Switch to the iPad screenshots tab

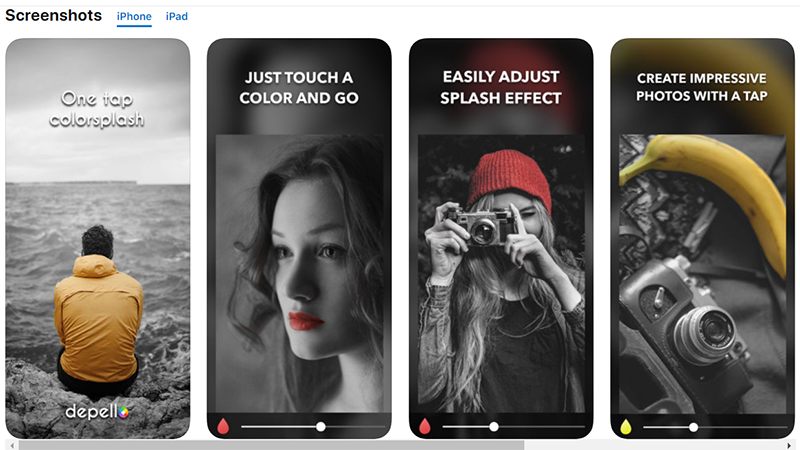pyautogui.click(x=177, y=17)
